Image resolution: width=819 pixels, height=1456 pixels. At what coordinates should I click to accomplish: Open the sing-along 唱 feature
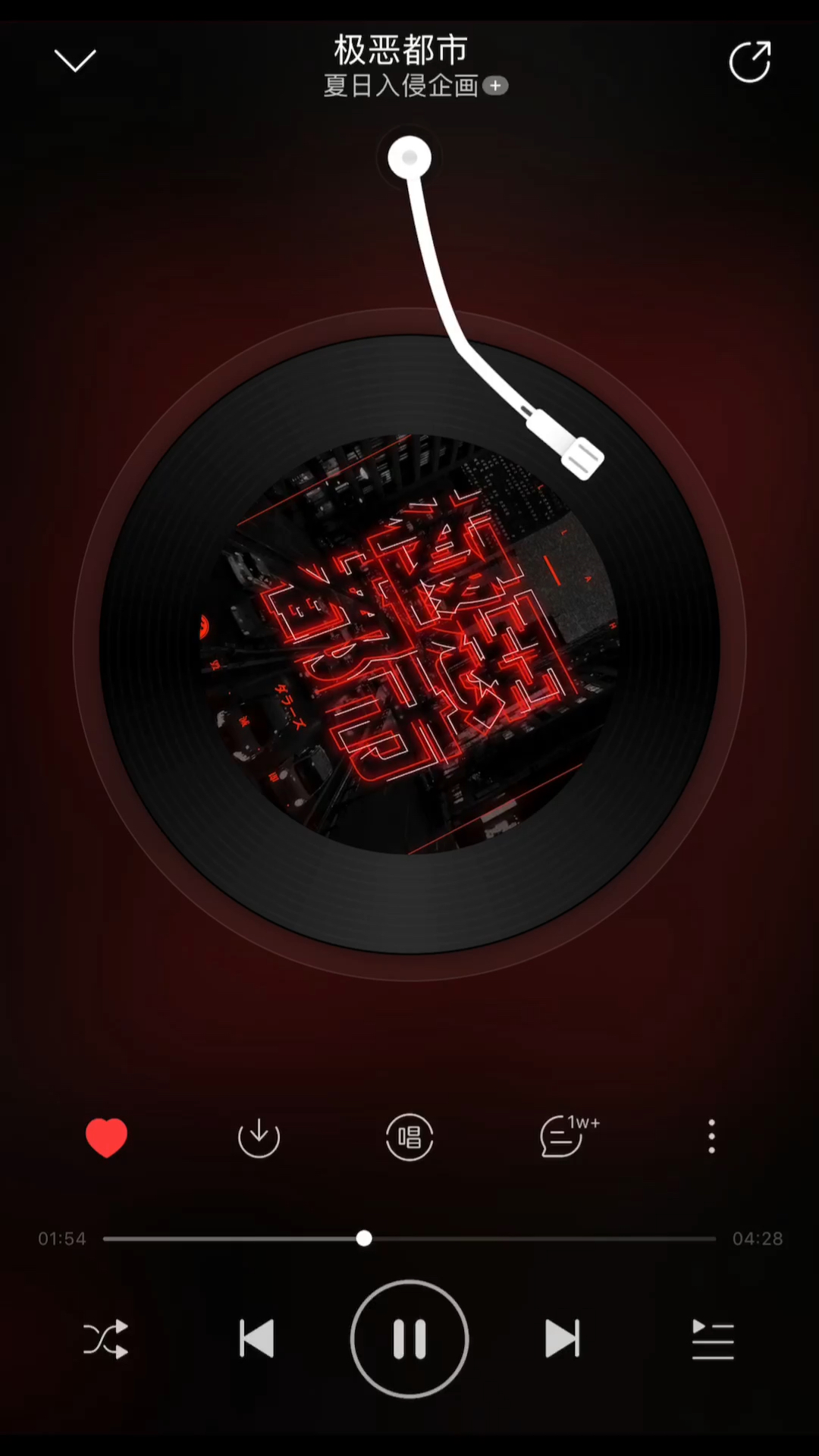click(x=409, y=1137)
